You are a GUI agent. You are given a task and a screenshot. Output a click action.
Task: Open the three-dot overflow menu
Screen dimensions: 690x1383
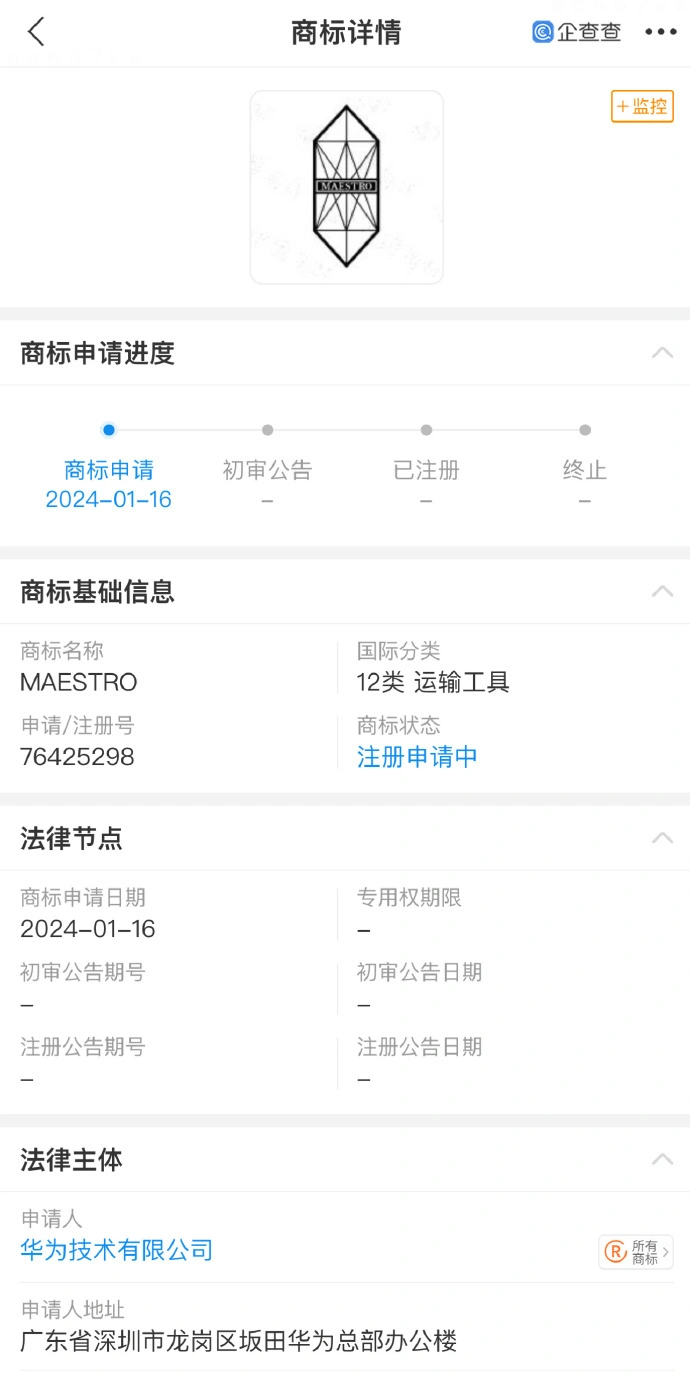tap(660, 32)
